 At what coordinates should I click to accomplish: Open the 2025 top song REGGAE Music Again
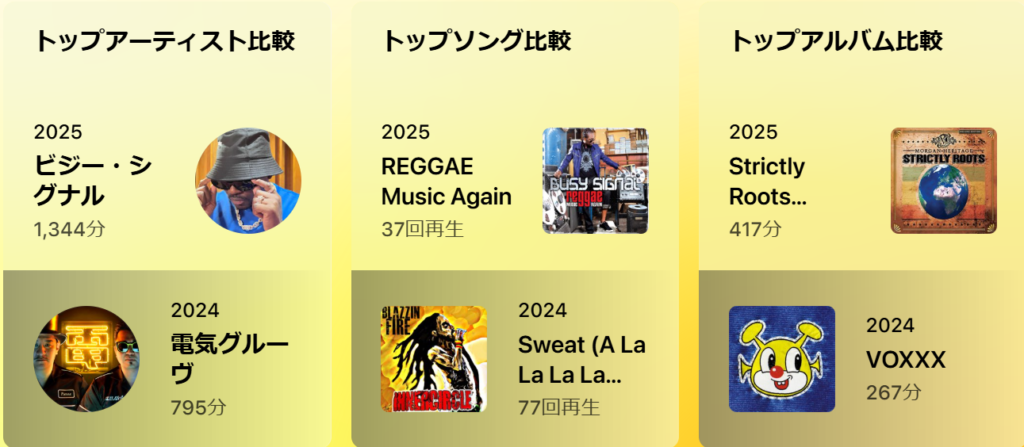446,181
